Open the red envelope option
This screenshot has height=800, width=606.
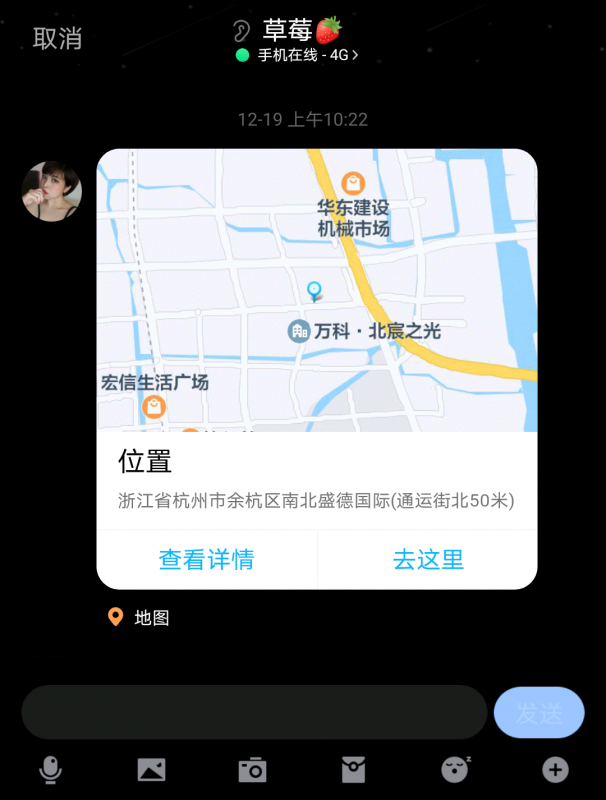tap(353, 769)
